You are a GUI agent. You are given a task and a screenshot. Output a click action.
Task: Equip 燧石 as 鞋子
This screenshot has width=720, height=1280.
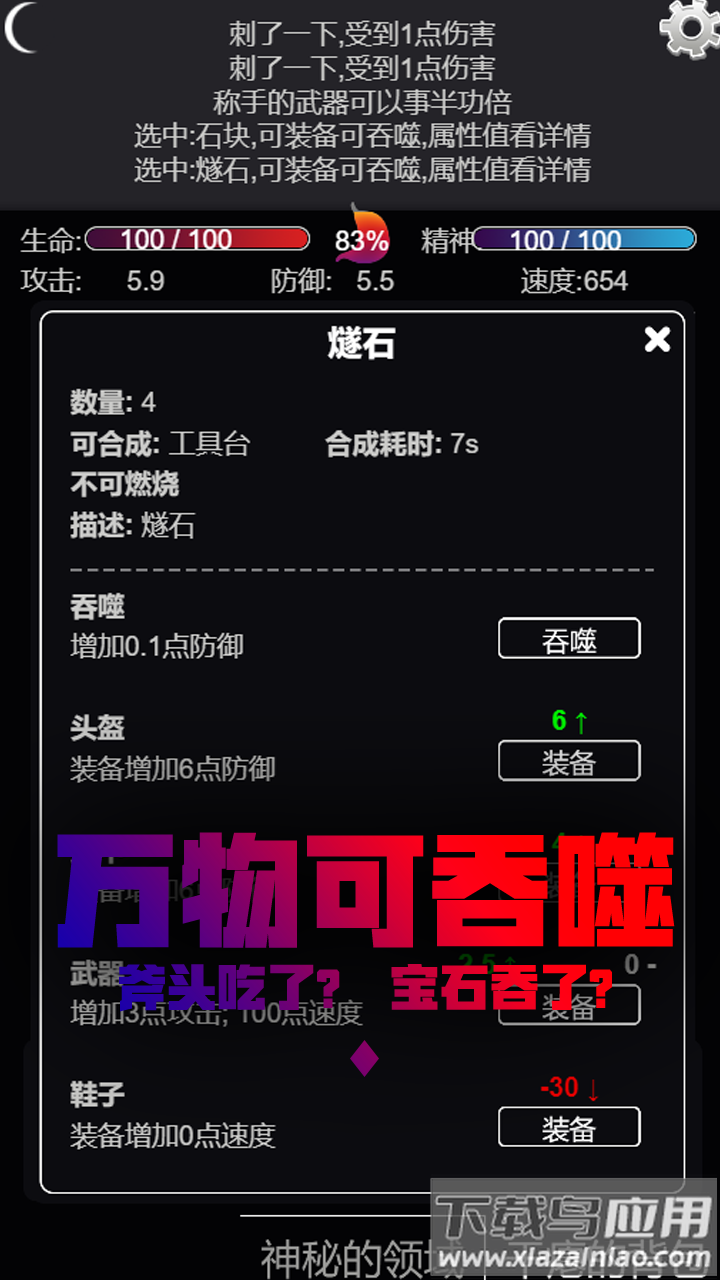coord(569,1128)
